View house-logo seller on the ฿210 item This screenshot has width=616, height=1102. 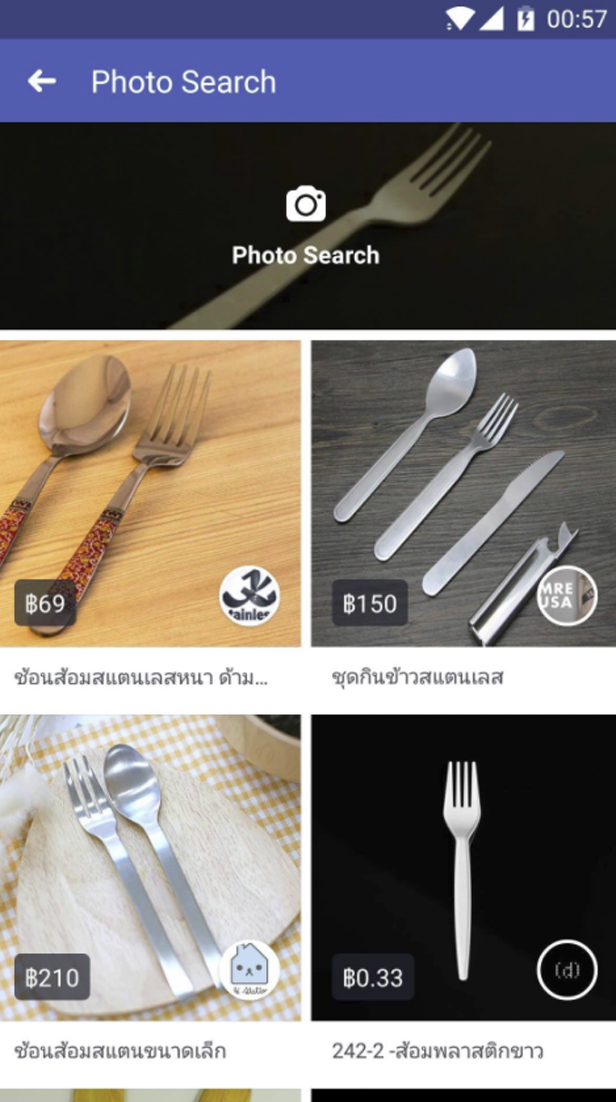(x=248, y=970)
